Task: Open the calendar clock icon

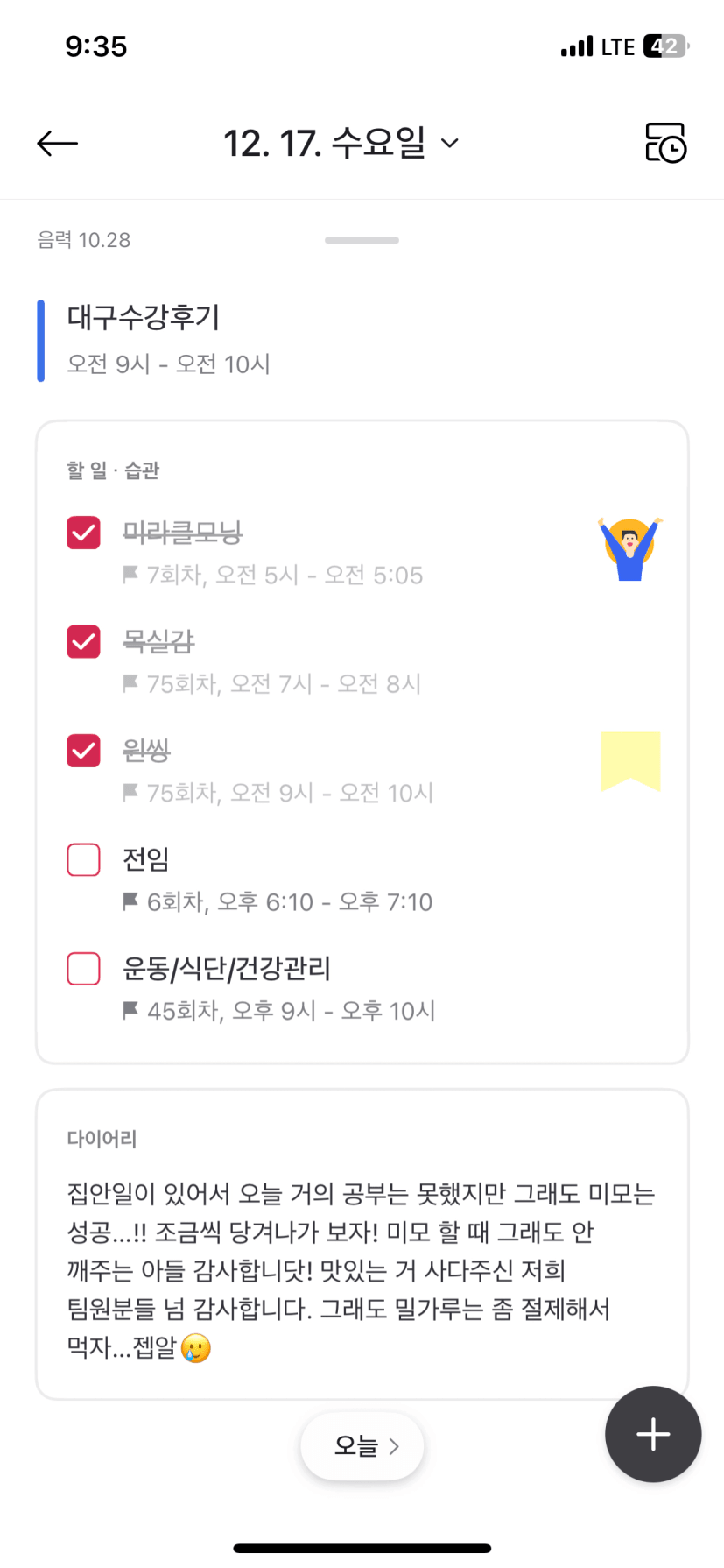Action: [665, 143]
